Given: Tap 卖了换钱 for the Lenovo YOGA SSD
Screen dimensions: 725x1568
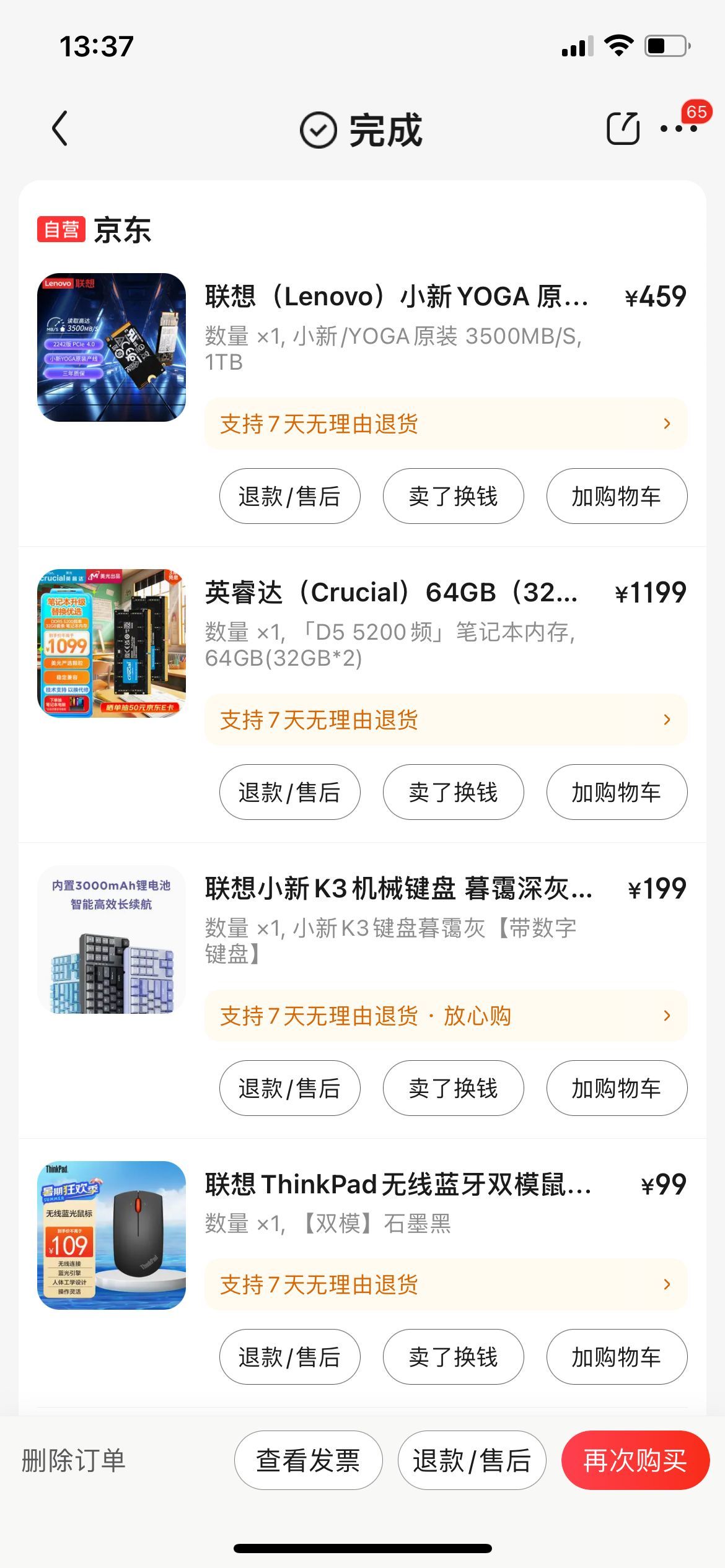Looking at the screenshot, I should pos(453,496).
